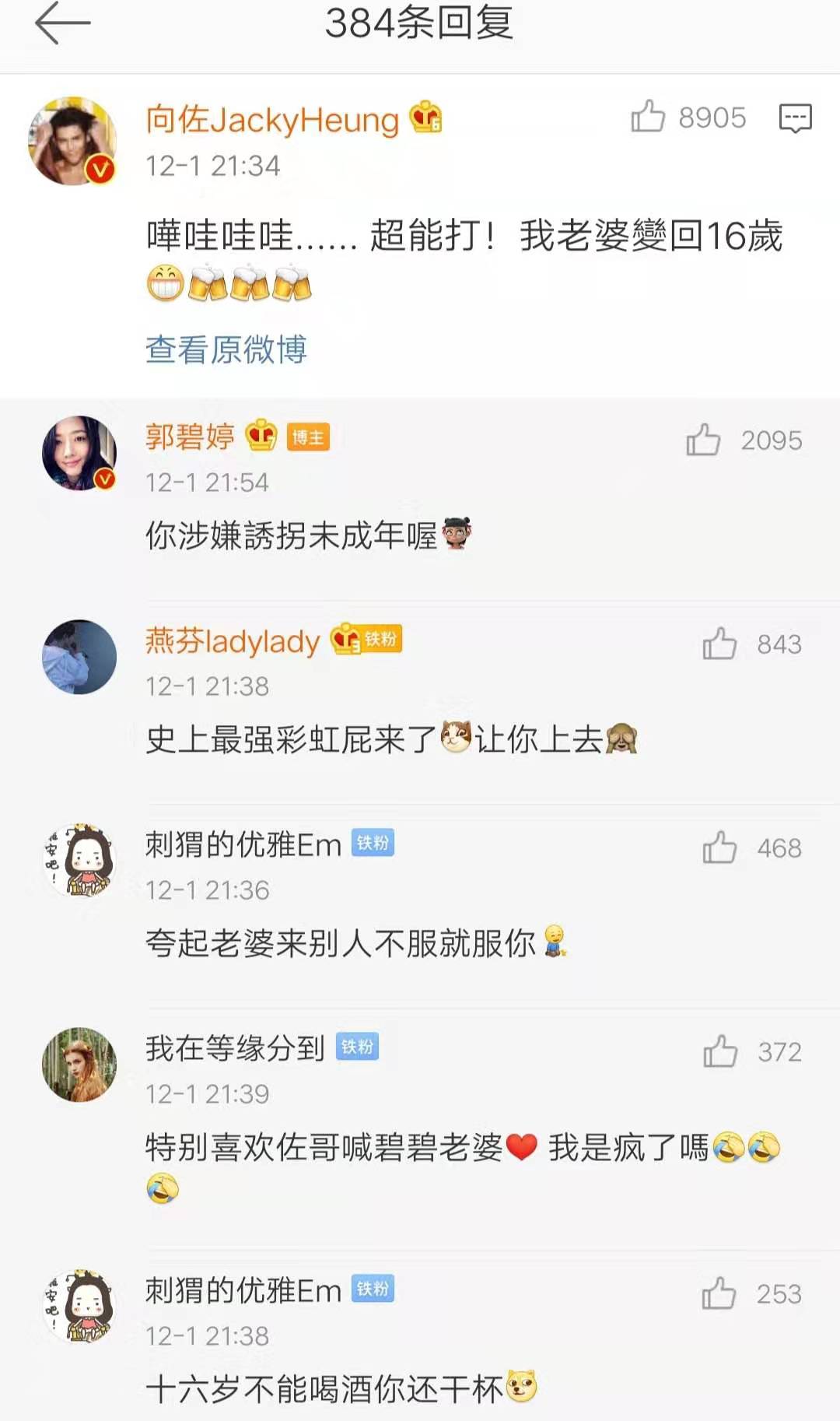Like the reply 十六岁不能喝酒你还干杯
This screenshot has width=840, height=1421.
[719, 1294]
